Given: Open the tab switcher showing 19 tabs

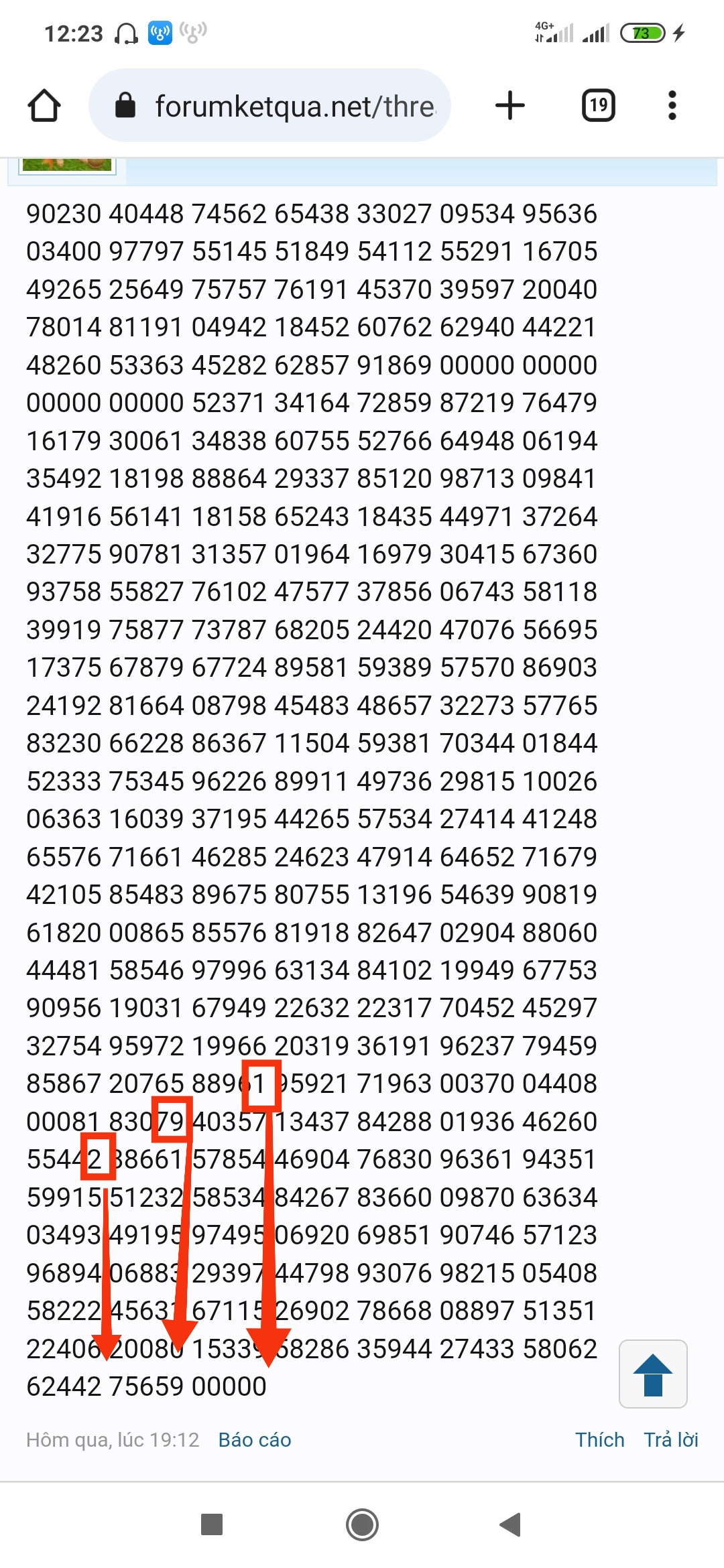Looking at the screenshot, I should point(598,105).
